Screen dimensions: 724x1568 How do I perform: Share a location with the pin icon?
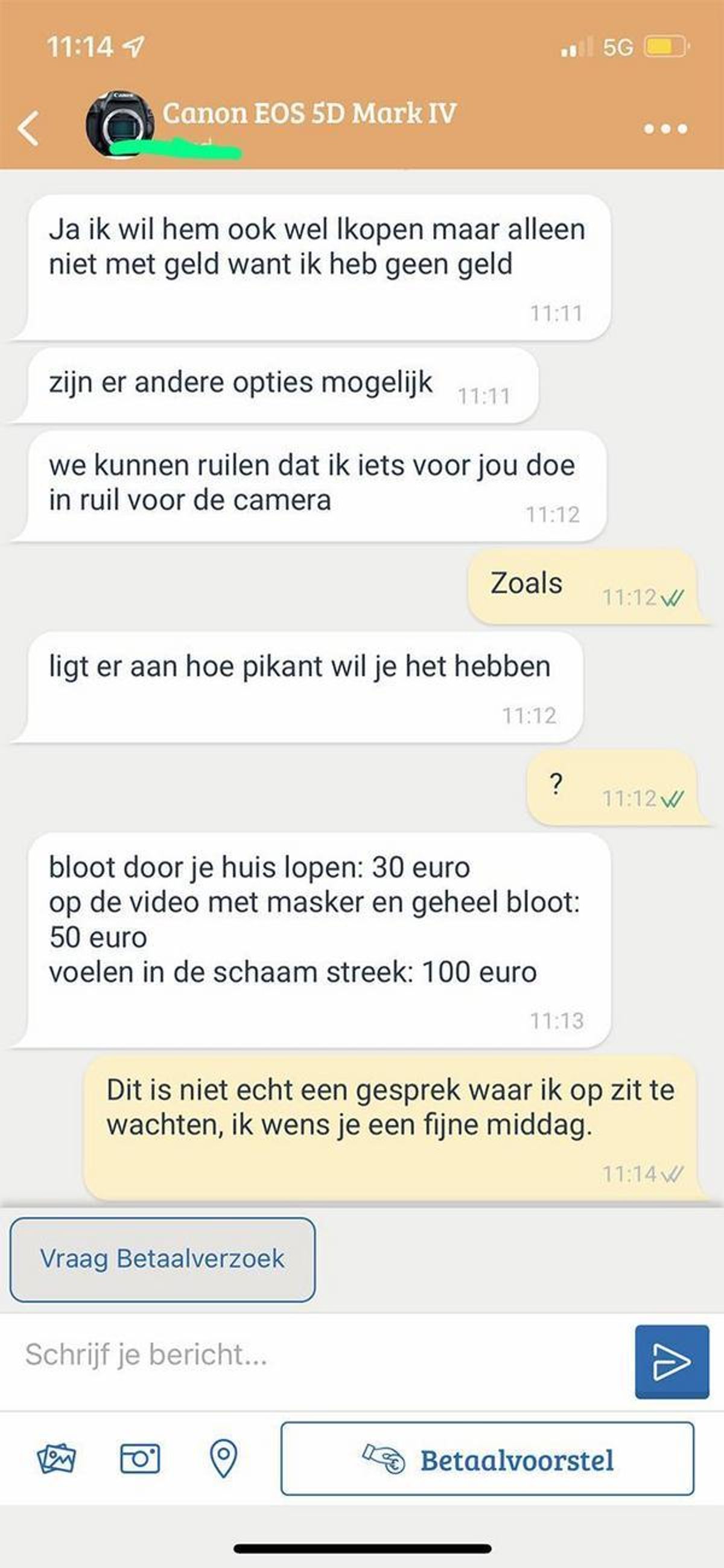point(223,1459)
